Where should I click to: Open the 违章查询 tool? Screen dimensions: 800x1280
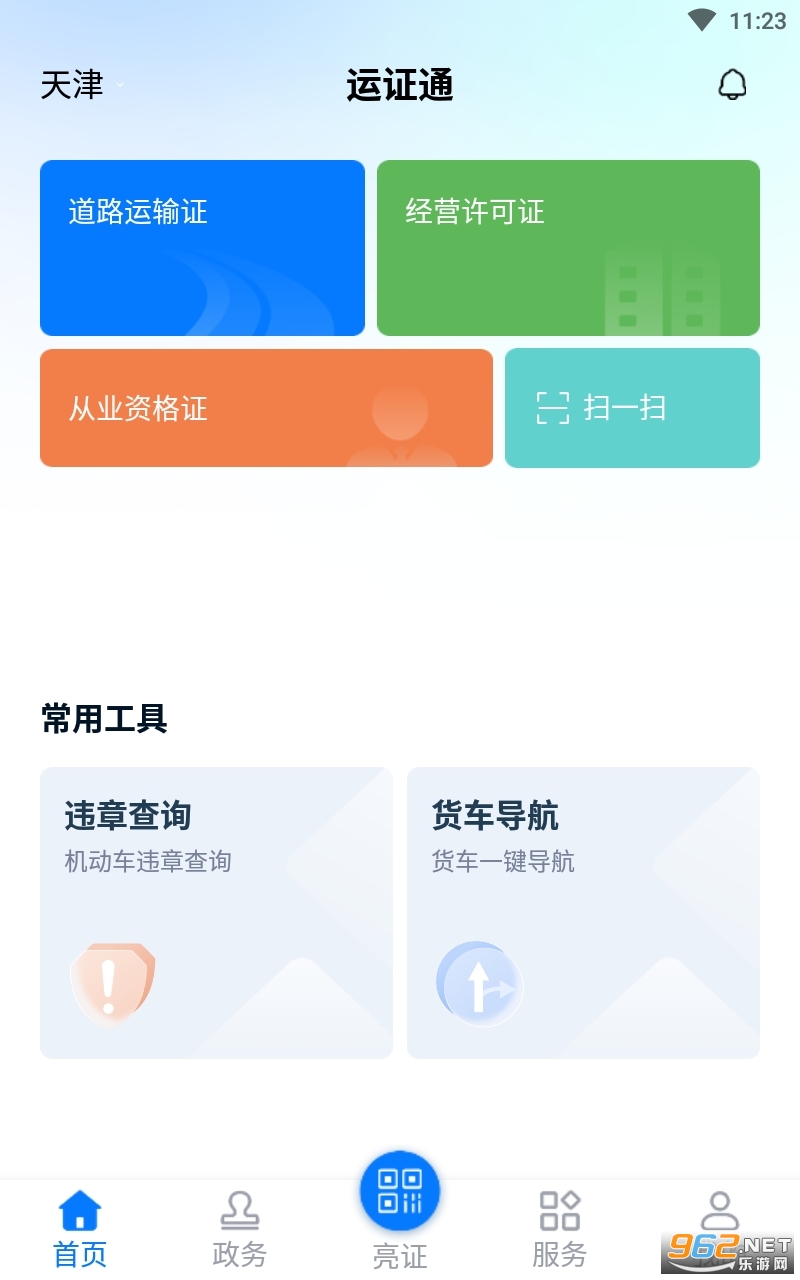[216, 912]
